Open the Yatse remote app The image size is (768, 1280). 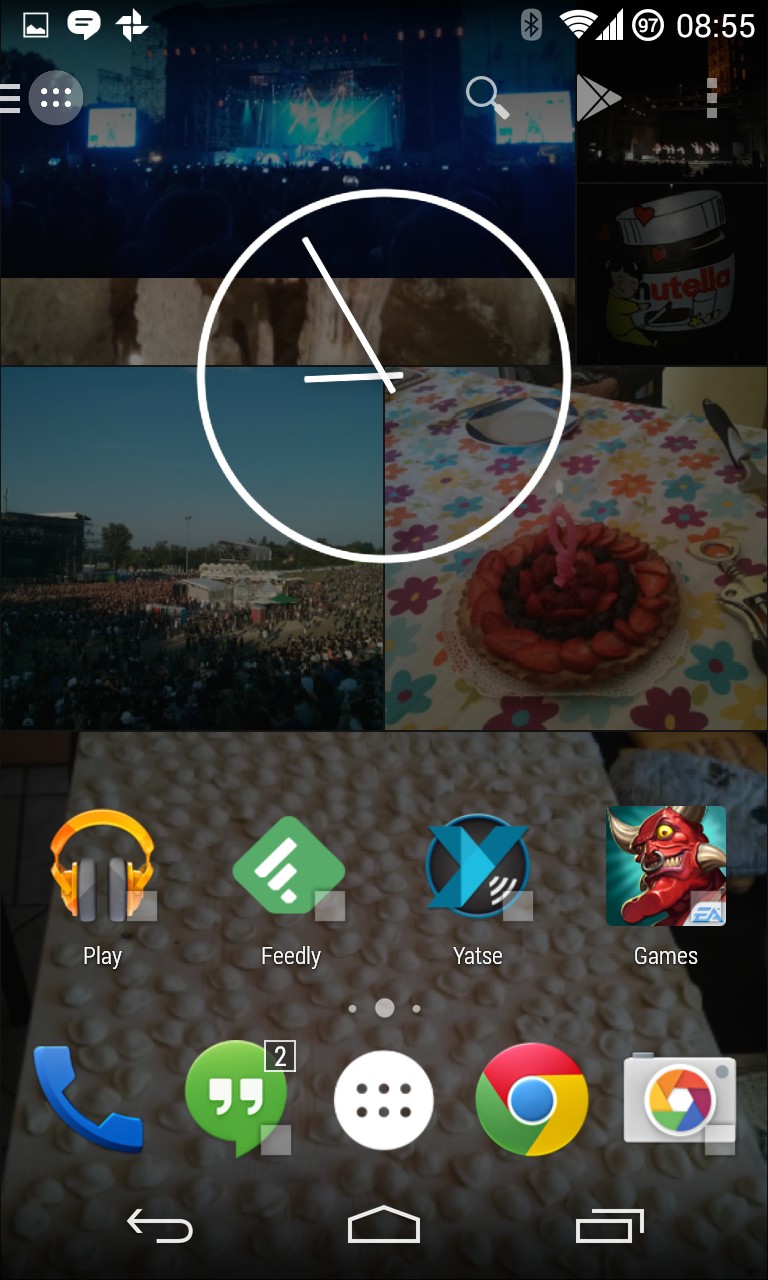coord(477,868)
